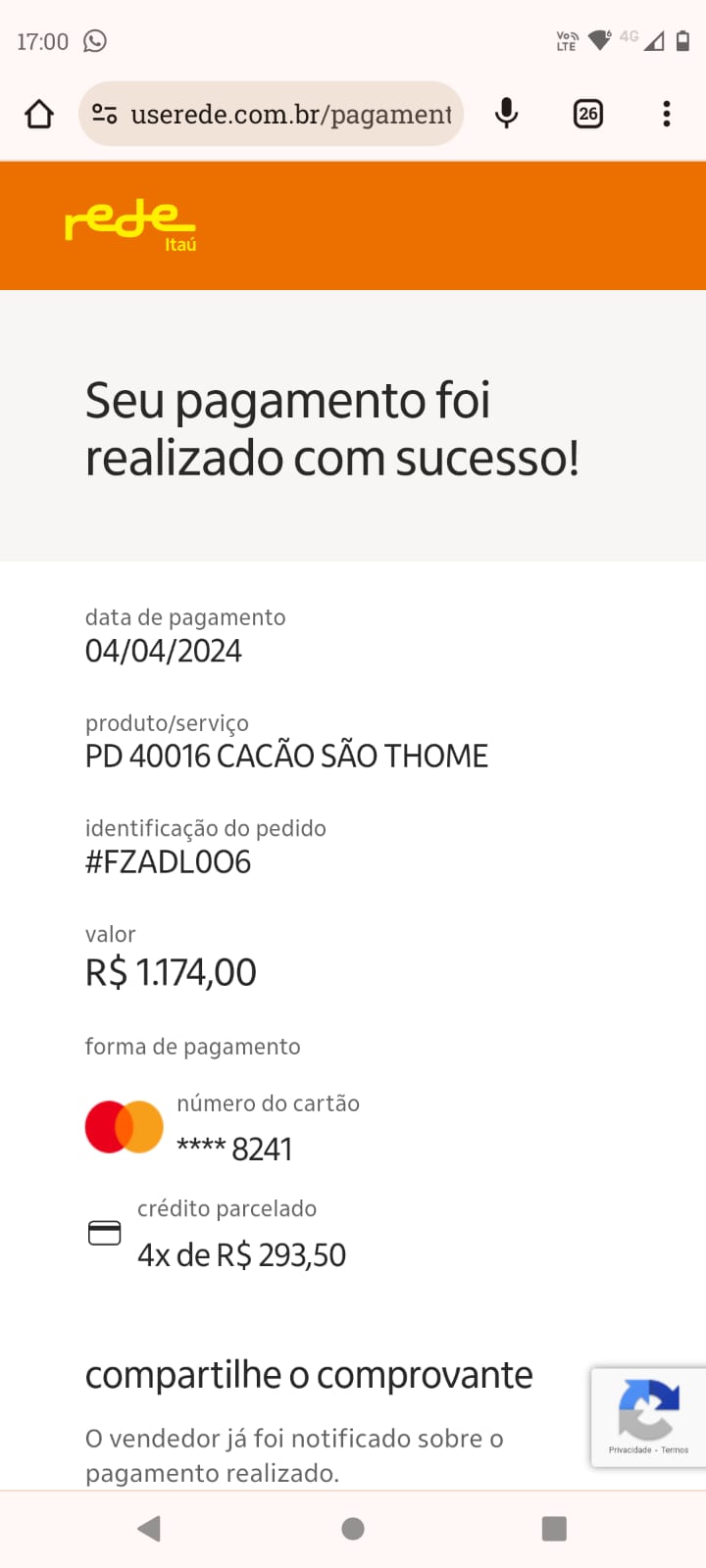This screenshot has width=706, height=1568.
Task: Start voice search with the microphone
Action: pyautogui.click(x=506, y=115)
